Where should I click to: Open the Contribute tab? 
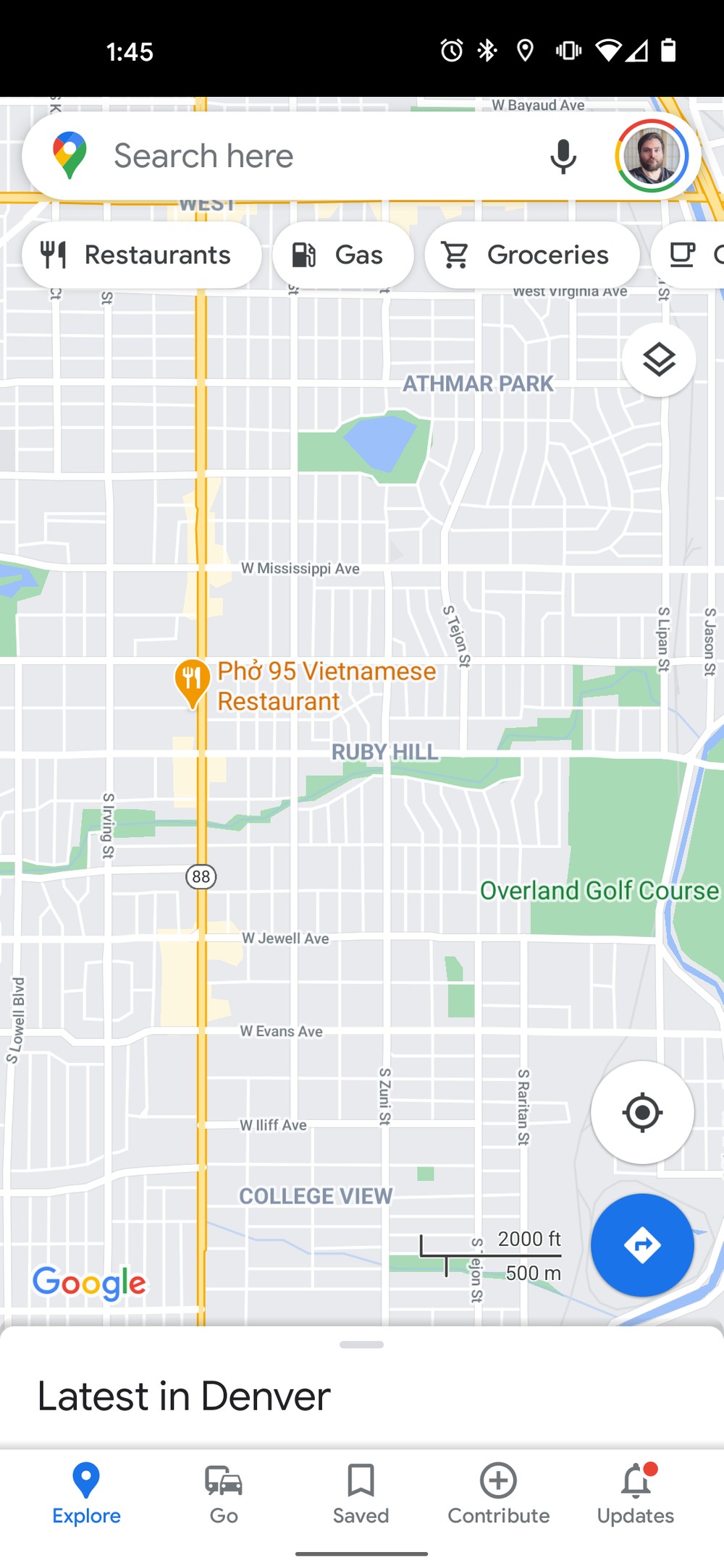(x=498, y=1494)
